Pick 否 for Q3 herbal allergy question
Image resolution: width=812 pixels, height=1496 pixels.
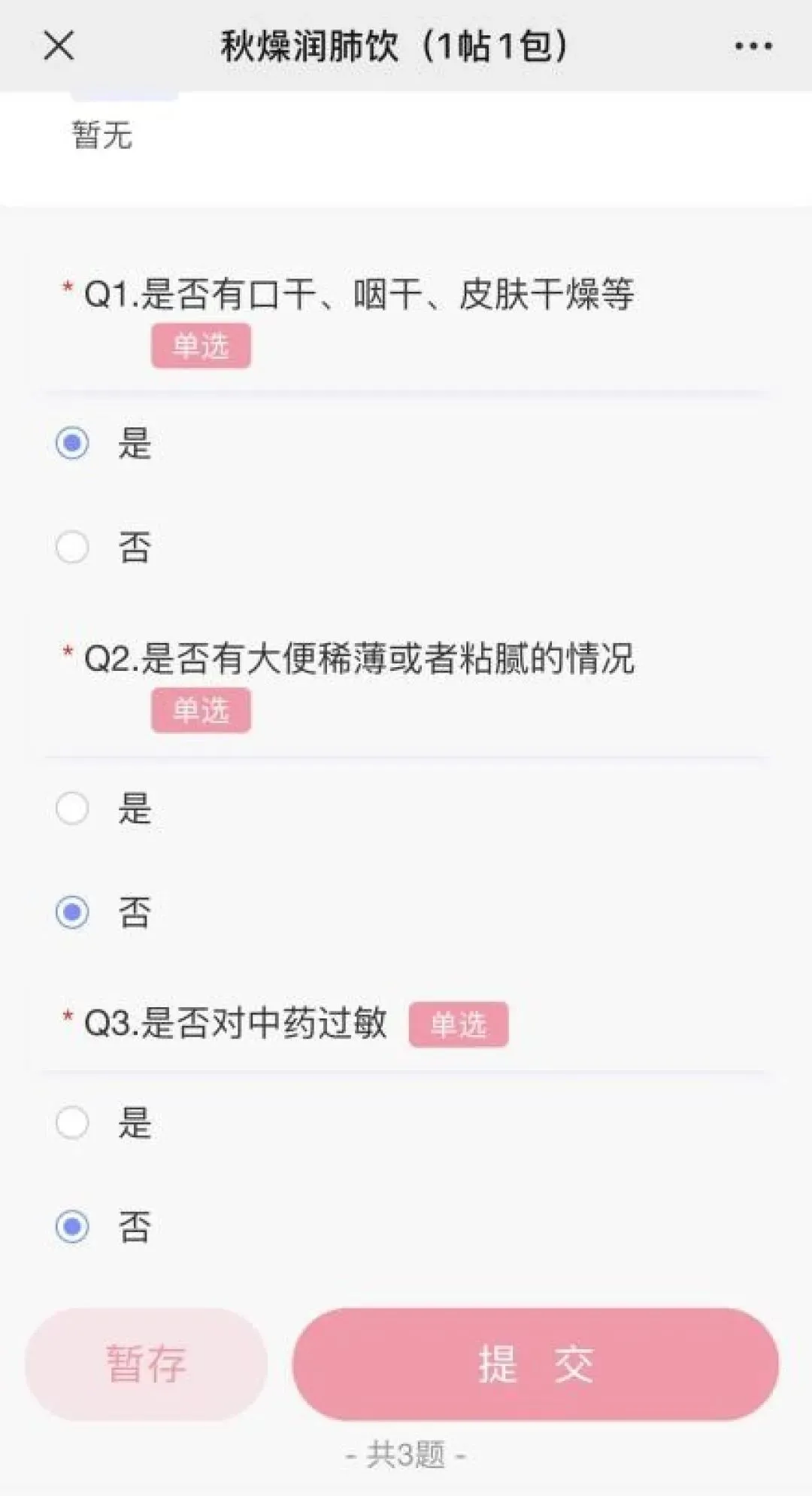tap(72, 1227)
